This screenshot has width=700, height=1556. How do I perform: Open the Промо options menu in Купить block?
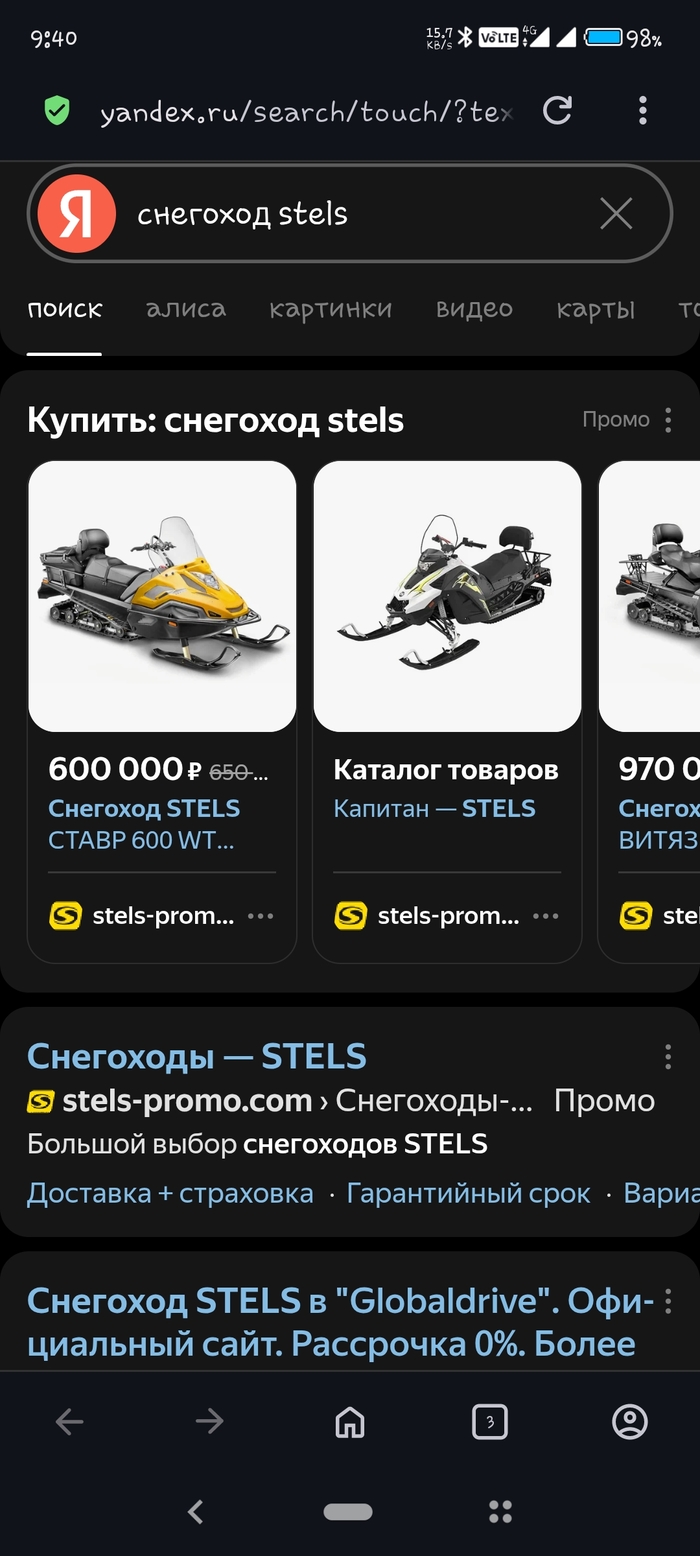(x=668, y=420)
